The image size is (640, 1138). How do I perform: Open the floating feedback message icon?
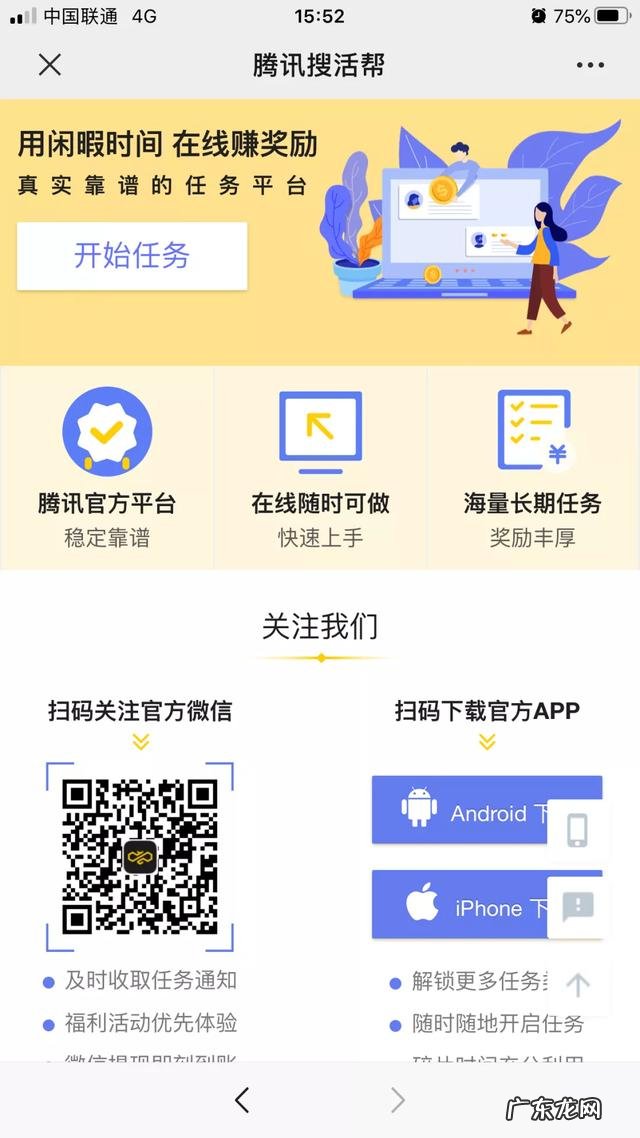pyautogui.click(x=578, y=907)
